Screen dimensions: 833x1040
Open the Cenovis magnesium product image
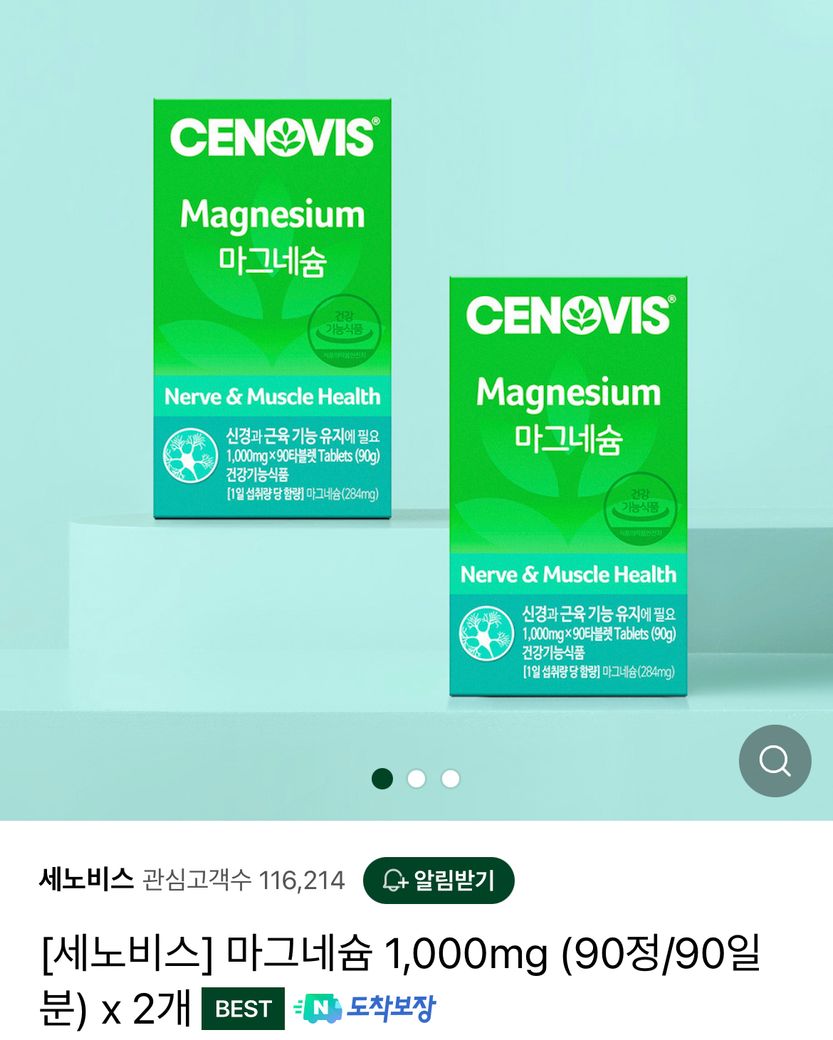(416, 400)
